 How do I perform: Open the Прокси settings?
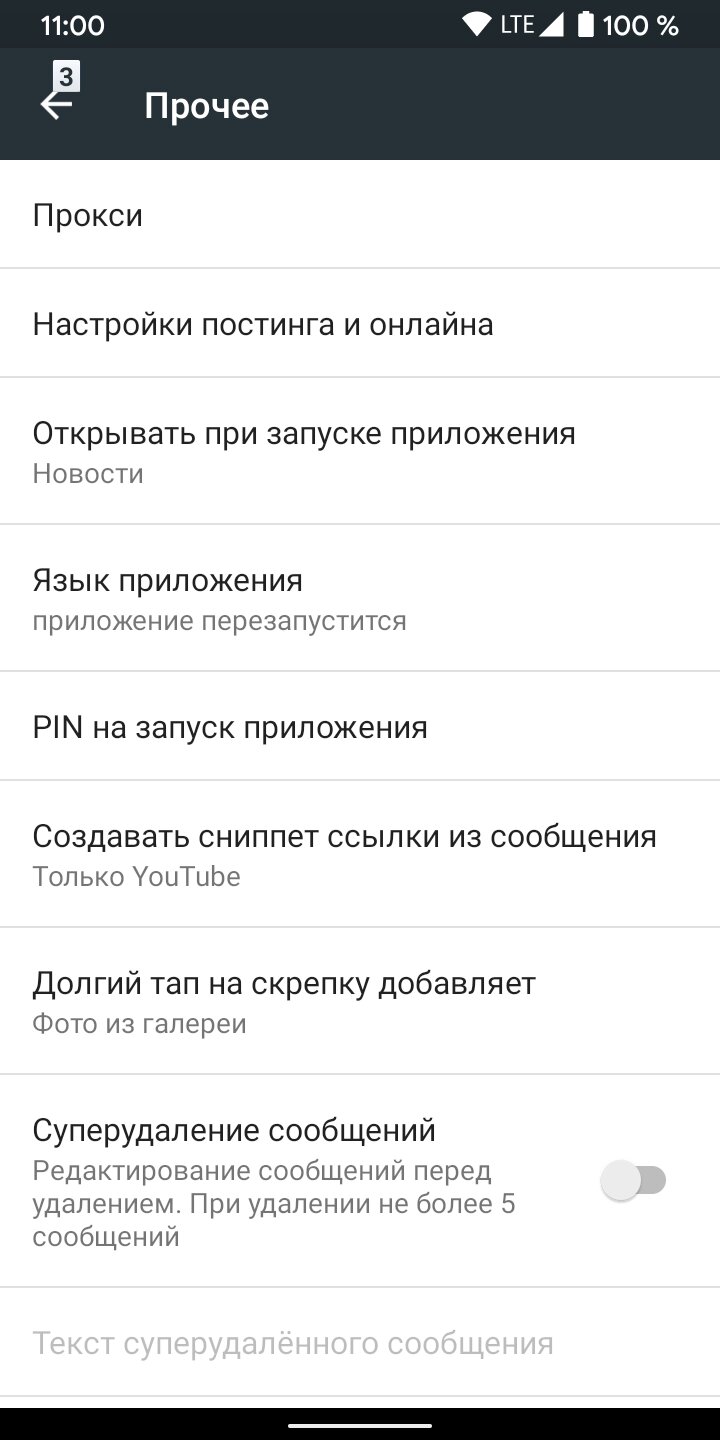click(360, 214)
